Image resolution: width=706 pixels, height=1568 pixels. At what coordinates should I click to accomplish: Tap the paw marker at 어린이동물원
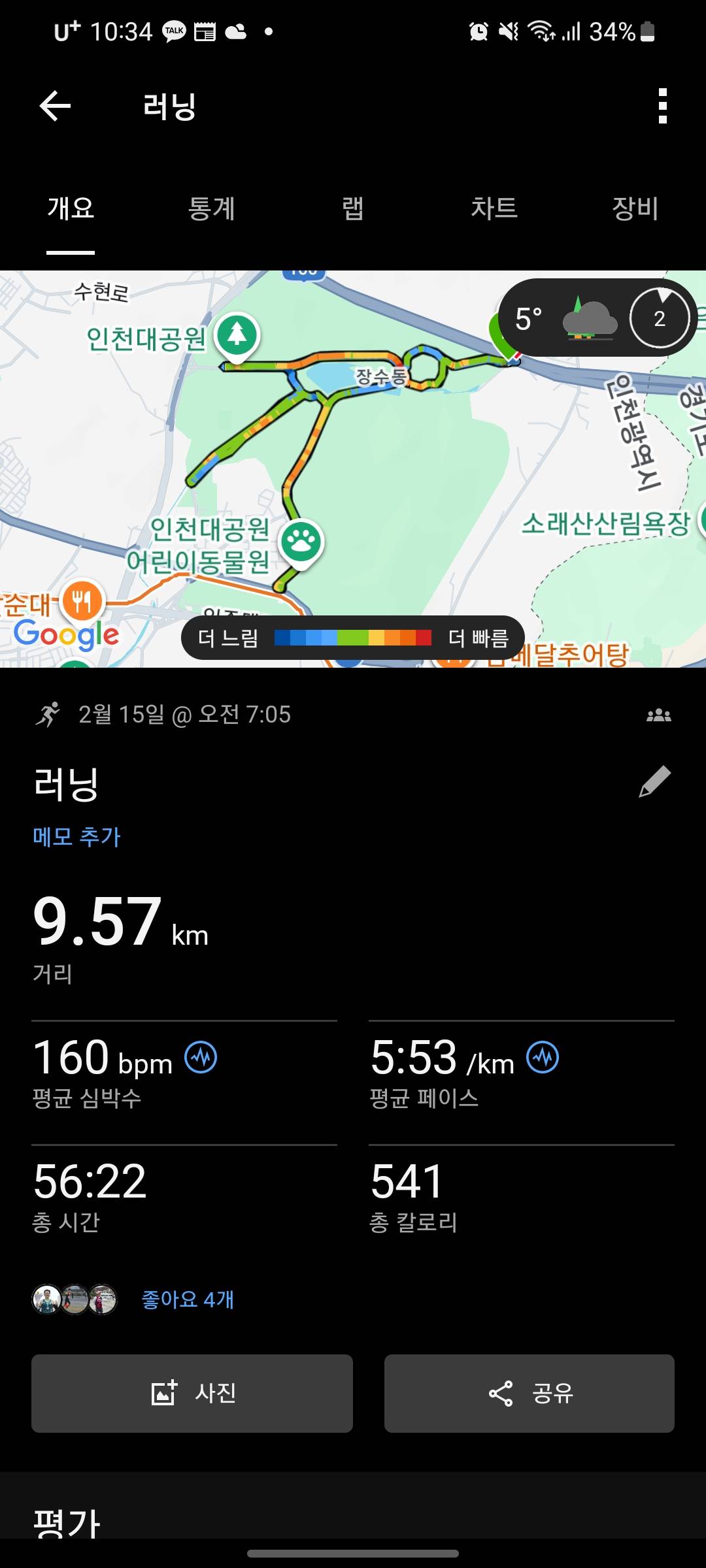click(x=300, y=541)
